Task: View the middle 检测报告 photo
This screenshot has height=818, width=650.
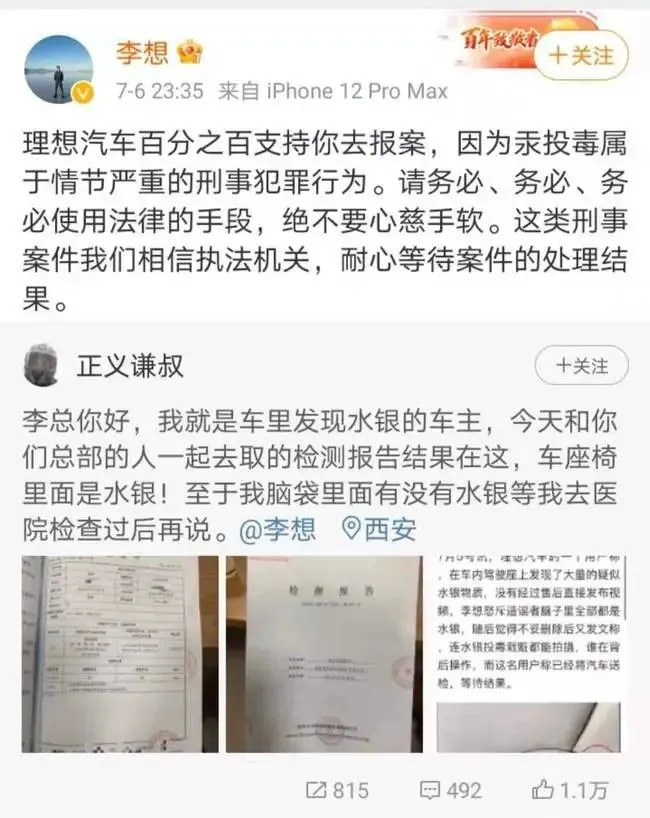Action: [x=324, y=653]
